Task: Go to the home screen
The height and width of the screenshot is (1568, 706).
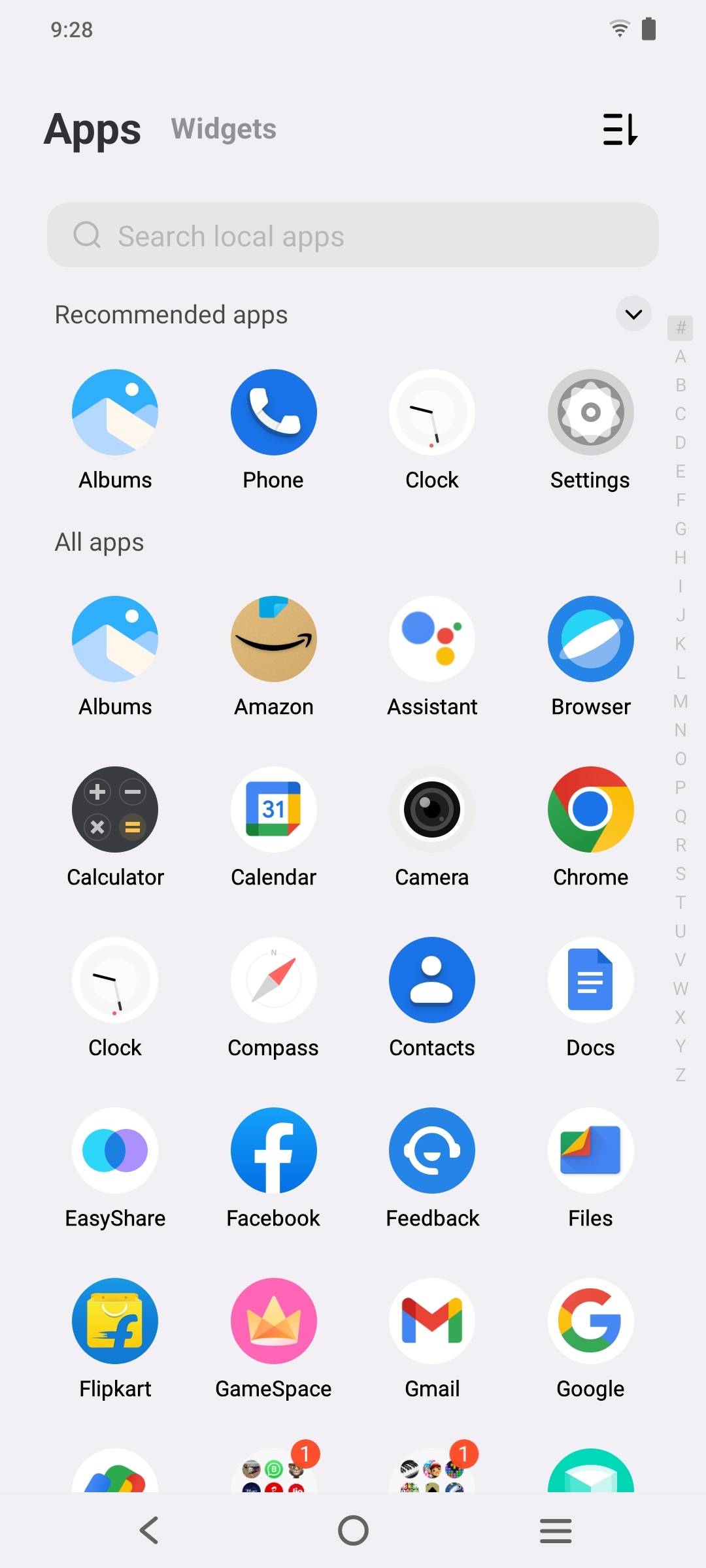Action: pyautogui.click(x=353, y=1530)
